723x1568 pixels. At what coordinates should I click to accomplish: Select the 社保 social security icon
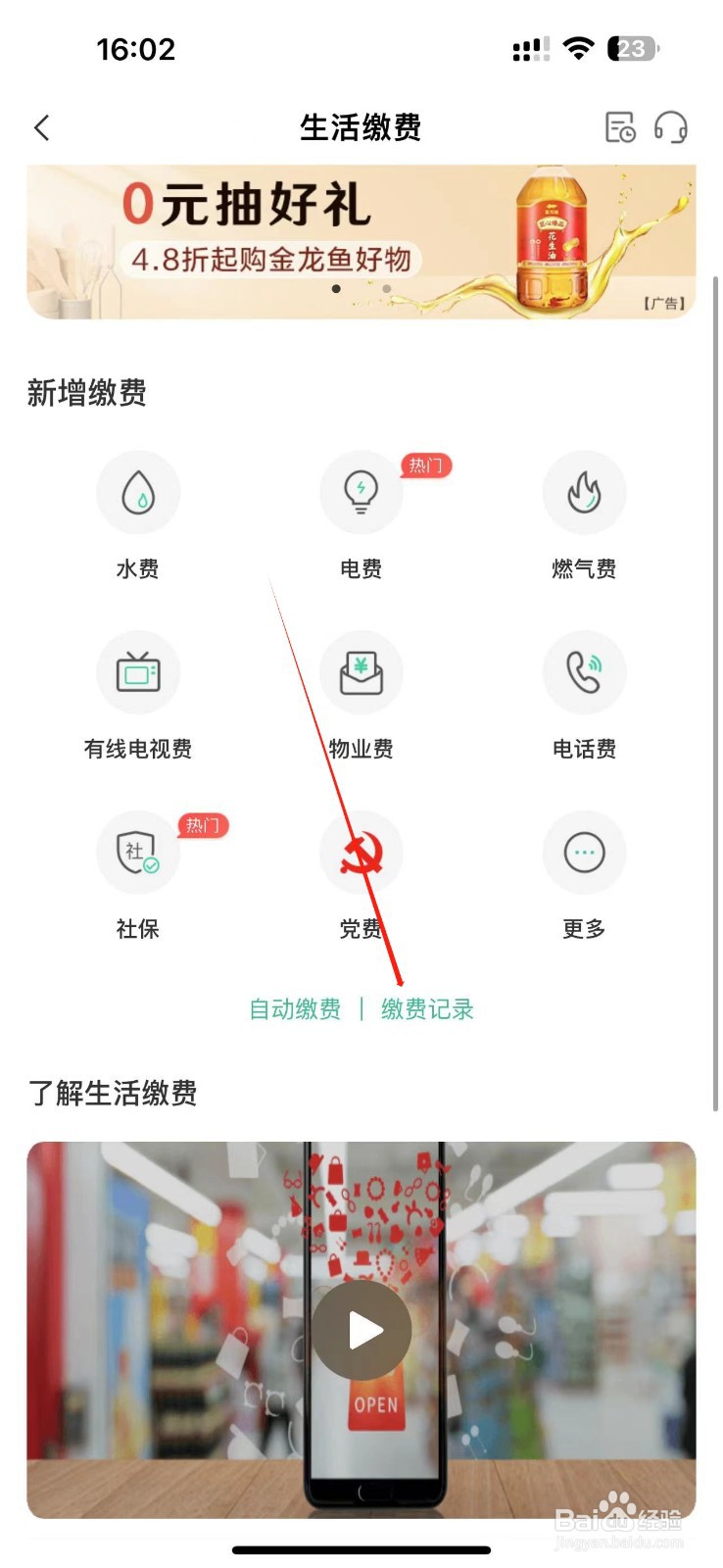coord(138,853)
